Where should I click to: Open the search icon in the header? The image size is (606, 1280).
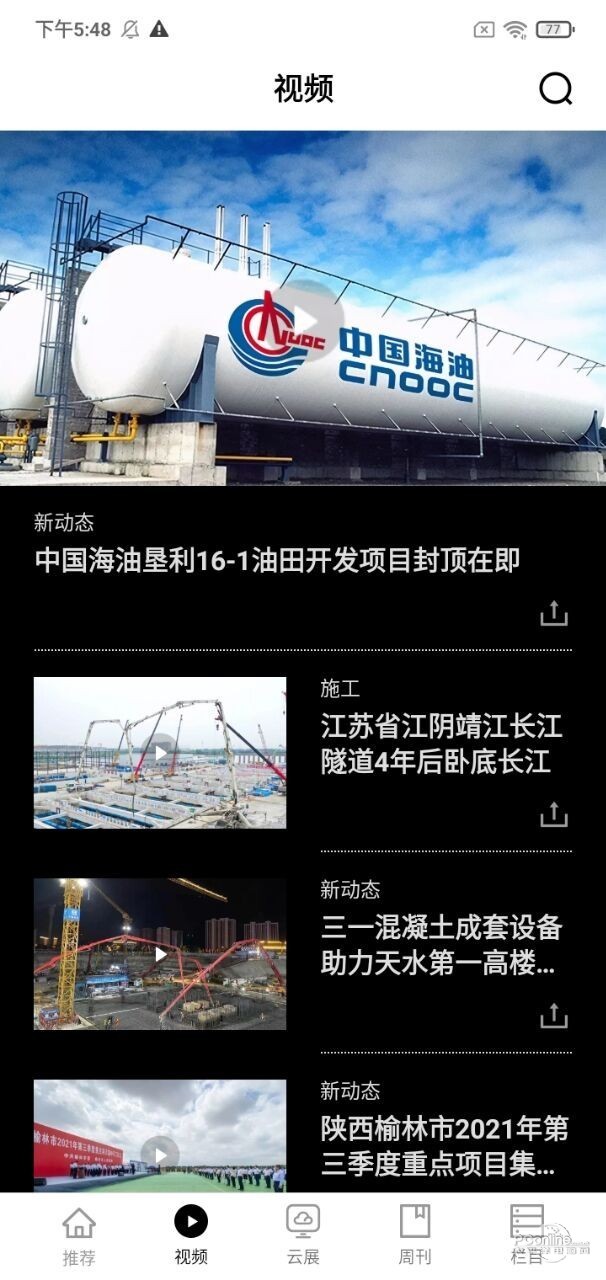[x=555, y=89]
